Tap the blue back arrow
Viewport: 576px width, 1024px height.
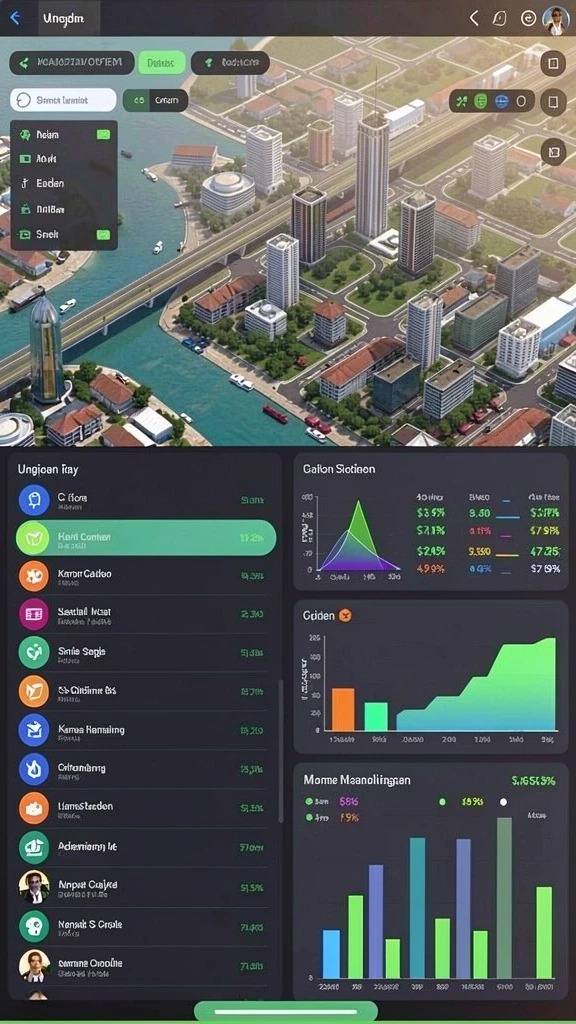15,18
